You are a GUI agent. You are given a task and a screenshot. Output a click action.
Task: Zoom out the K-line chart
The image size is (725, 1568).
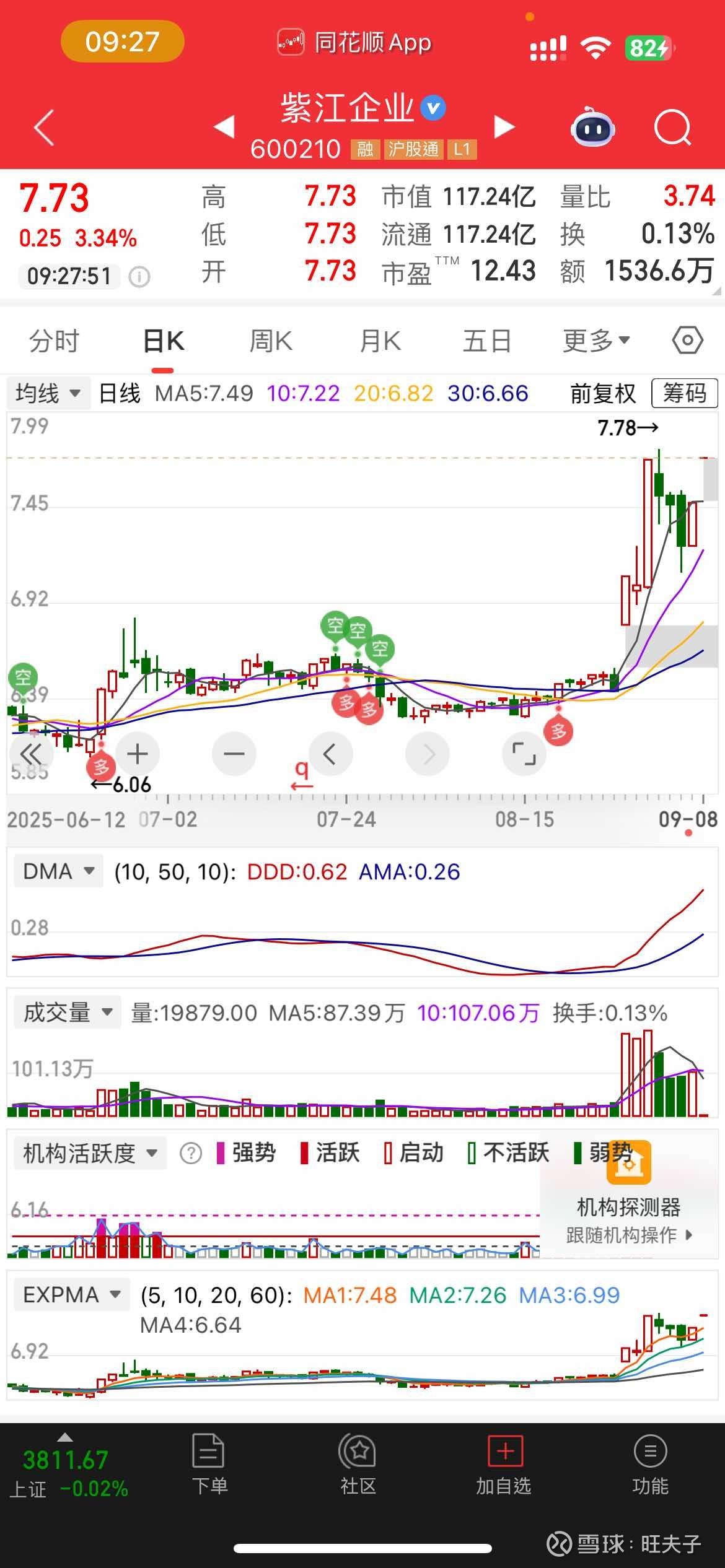234,754
